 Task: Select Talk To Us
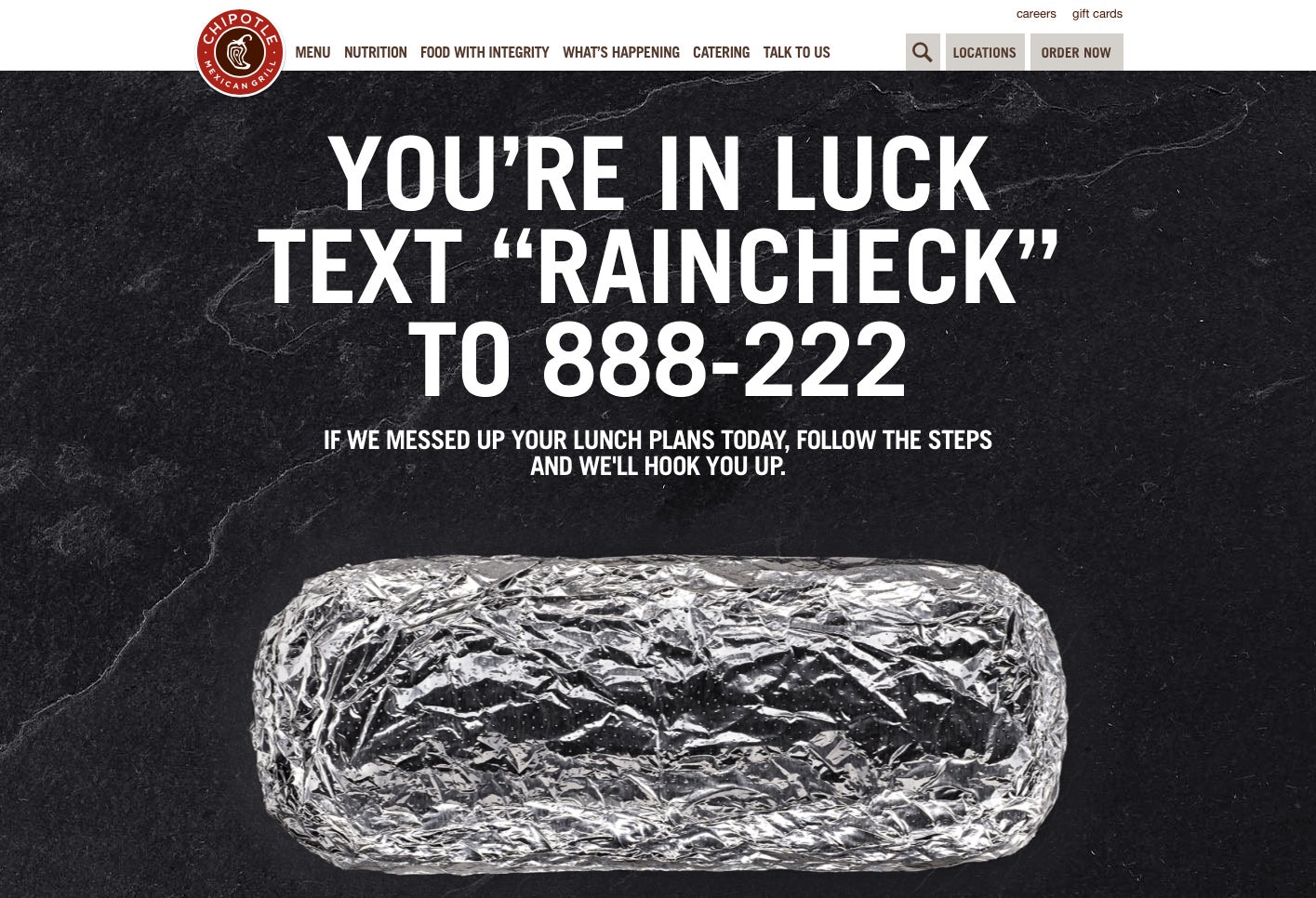796,52
